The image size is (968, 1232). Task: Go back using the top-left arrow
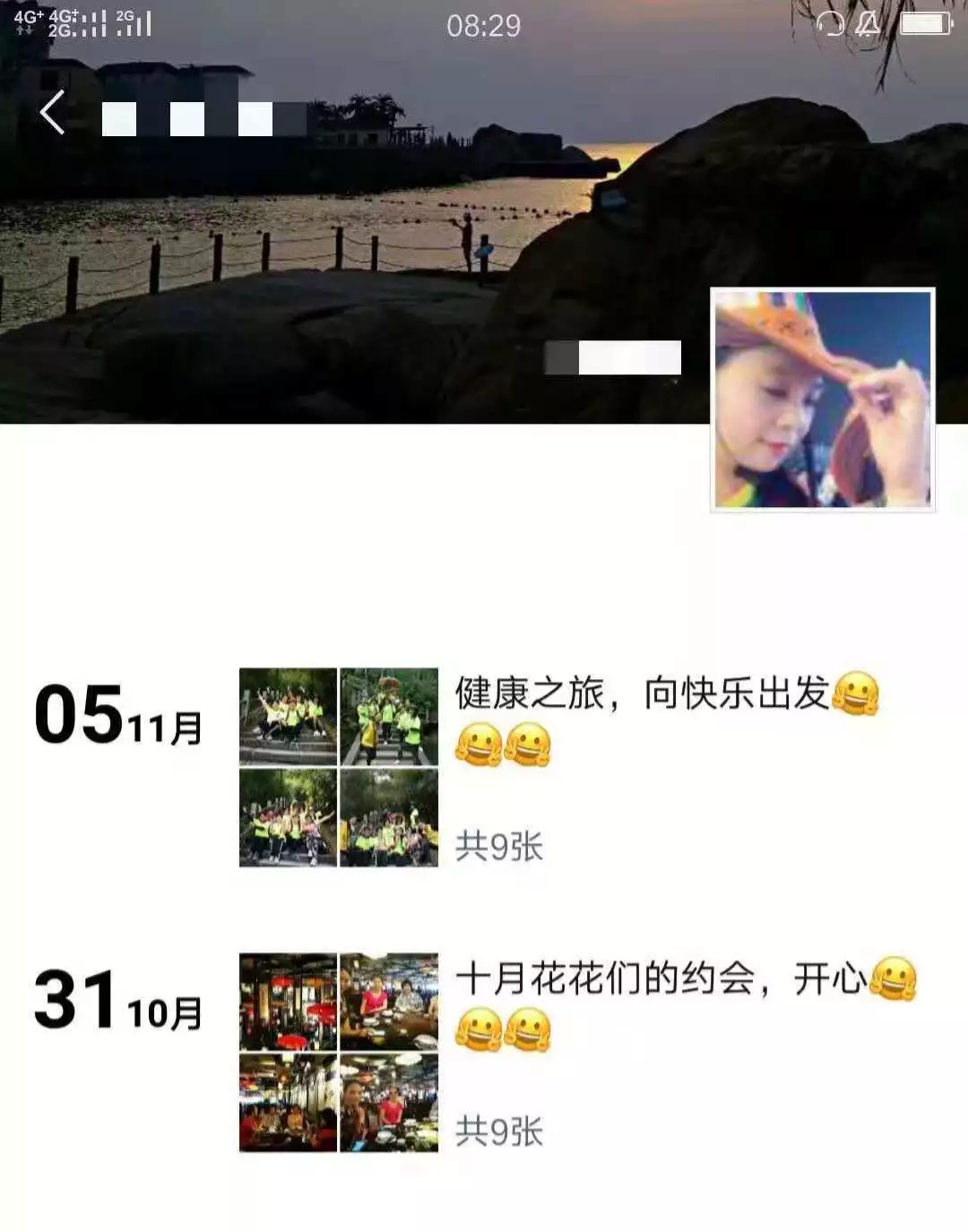52,114
